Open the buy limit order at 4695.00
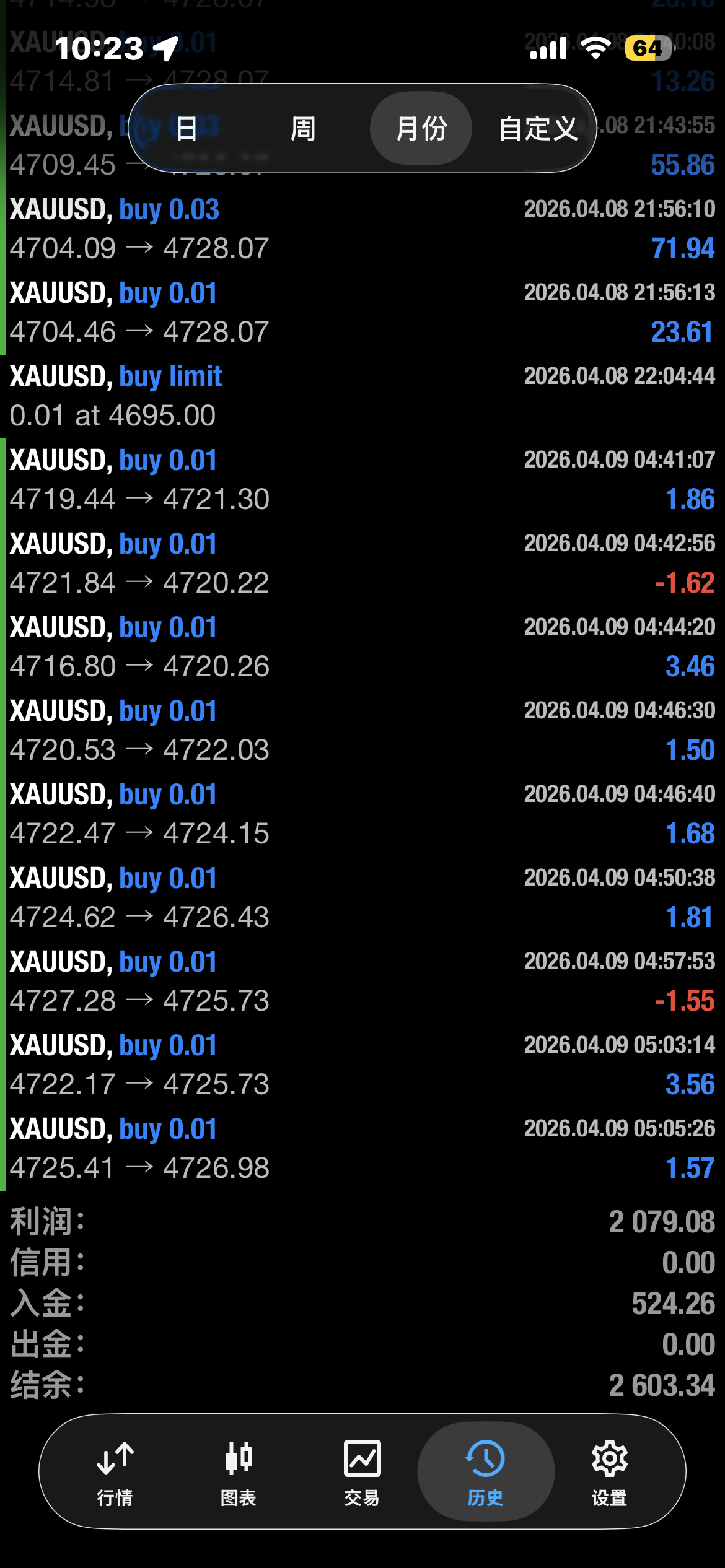Screen dimensions: 725x1568 362,396
